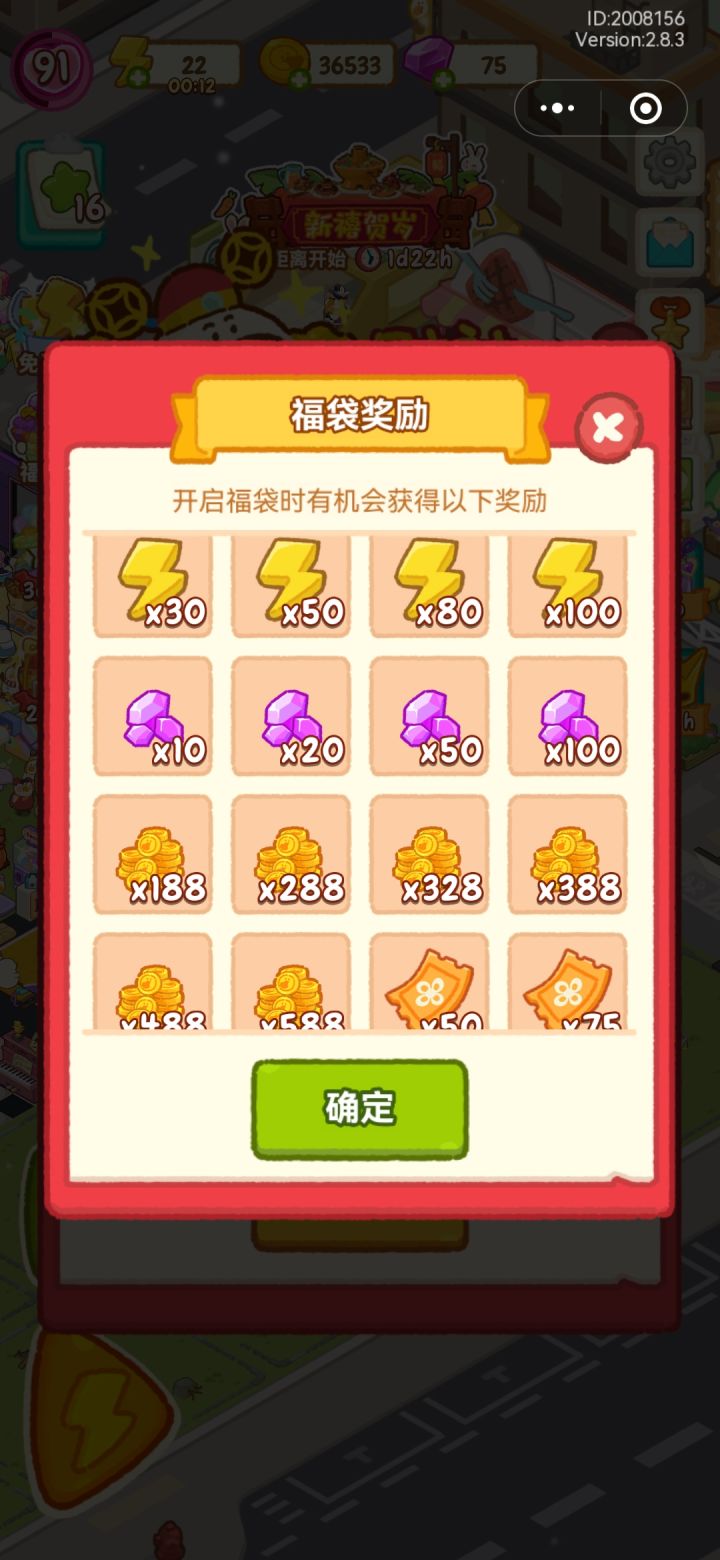Tap the WeChat capsule circle button
This screenshot has width=720, height=1560.
point(644,108)
